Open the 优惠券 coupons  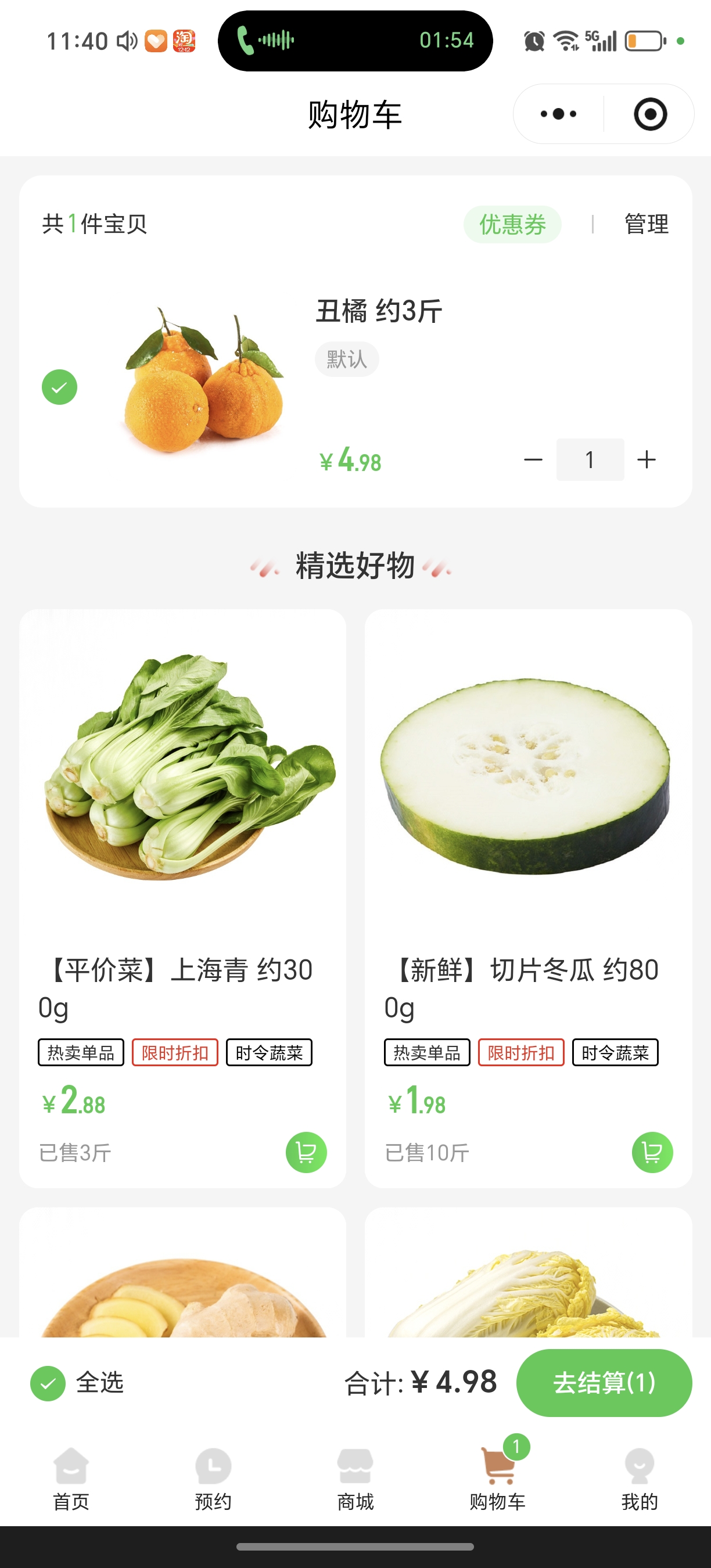point(512,225)
